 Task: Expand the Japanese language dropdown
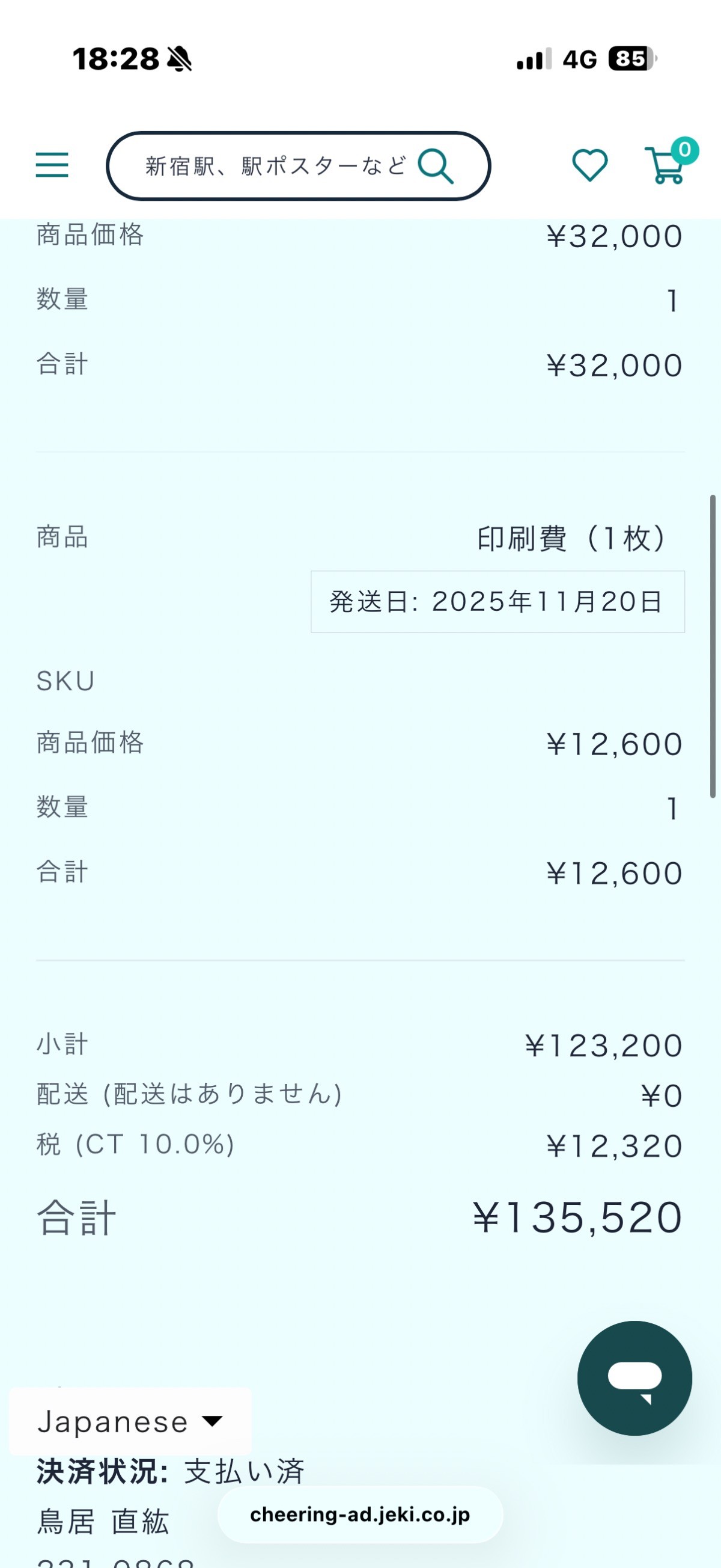coord(130,1421)
